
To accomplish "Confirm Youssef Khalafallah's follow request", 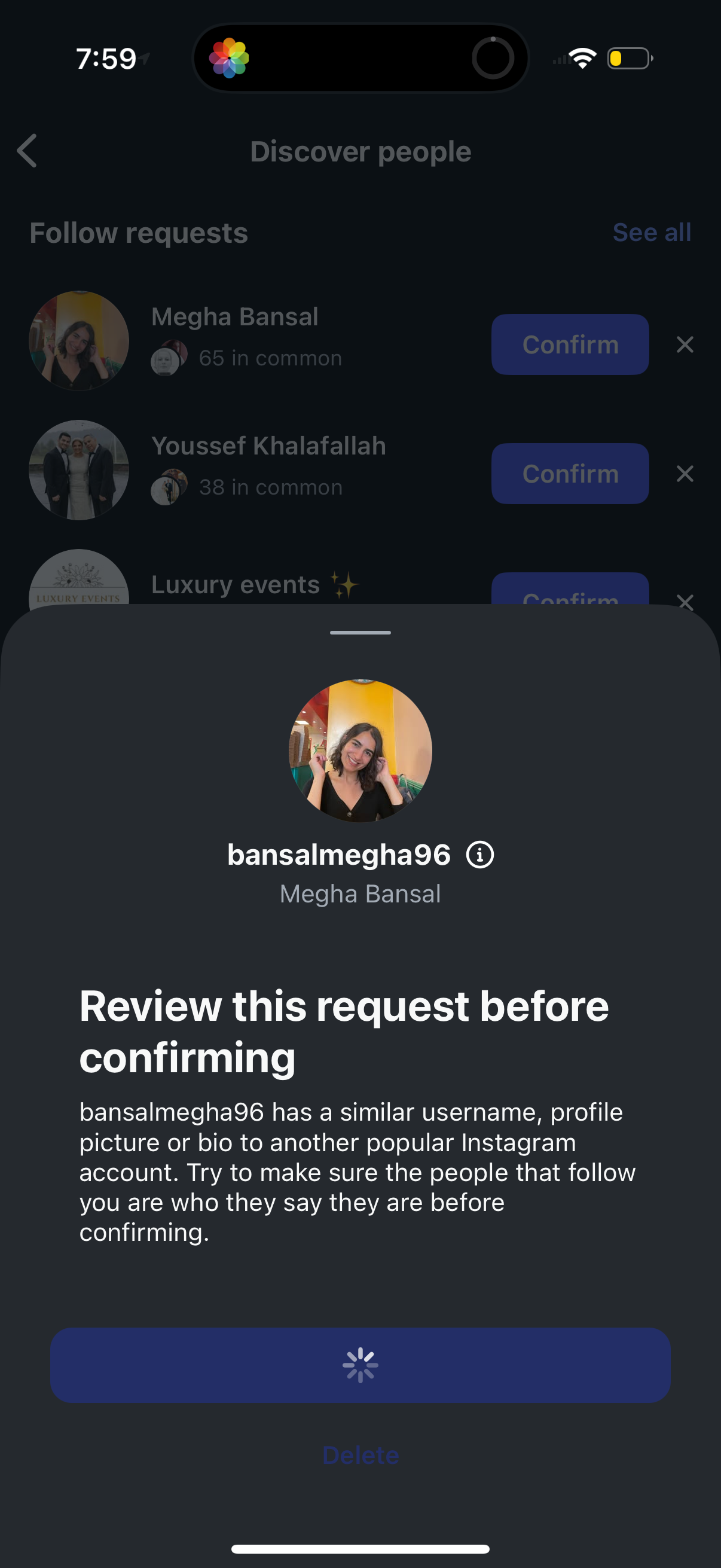I will click(570, 474).
